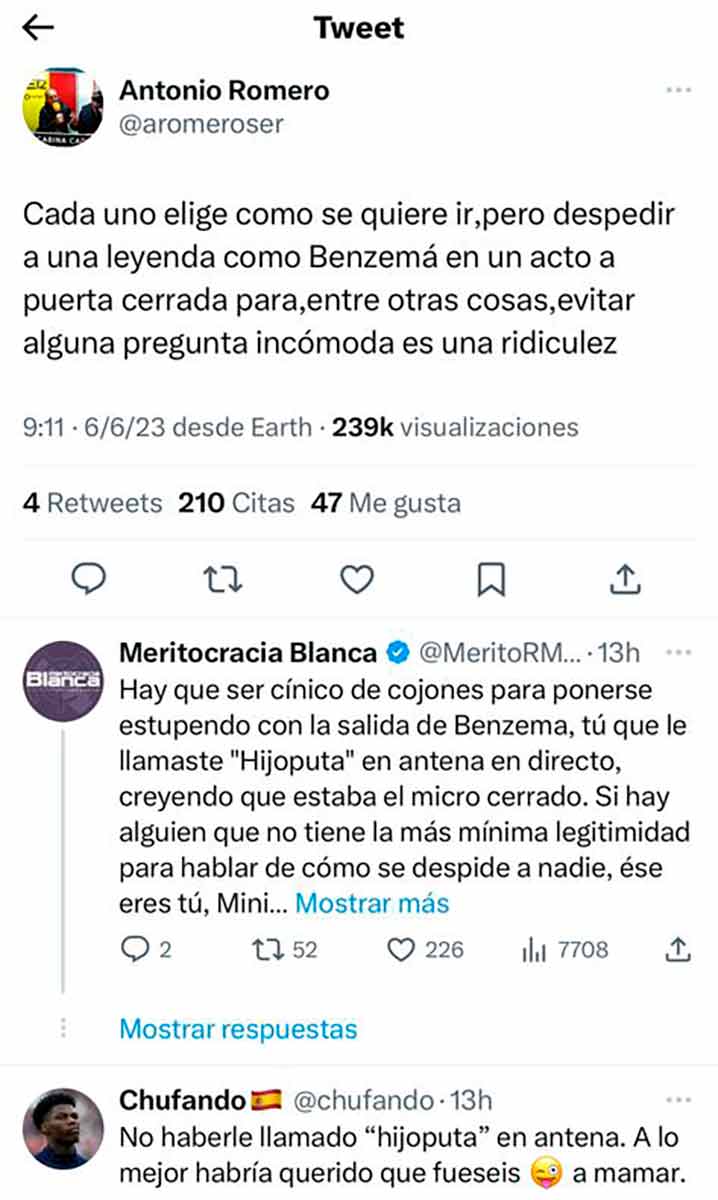
Task: Open overflow menu on Antonio Romero's tweet
Action: pos(678,91)
